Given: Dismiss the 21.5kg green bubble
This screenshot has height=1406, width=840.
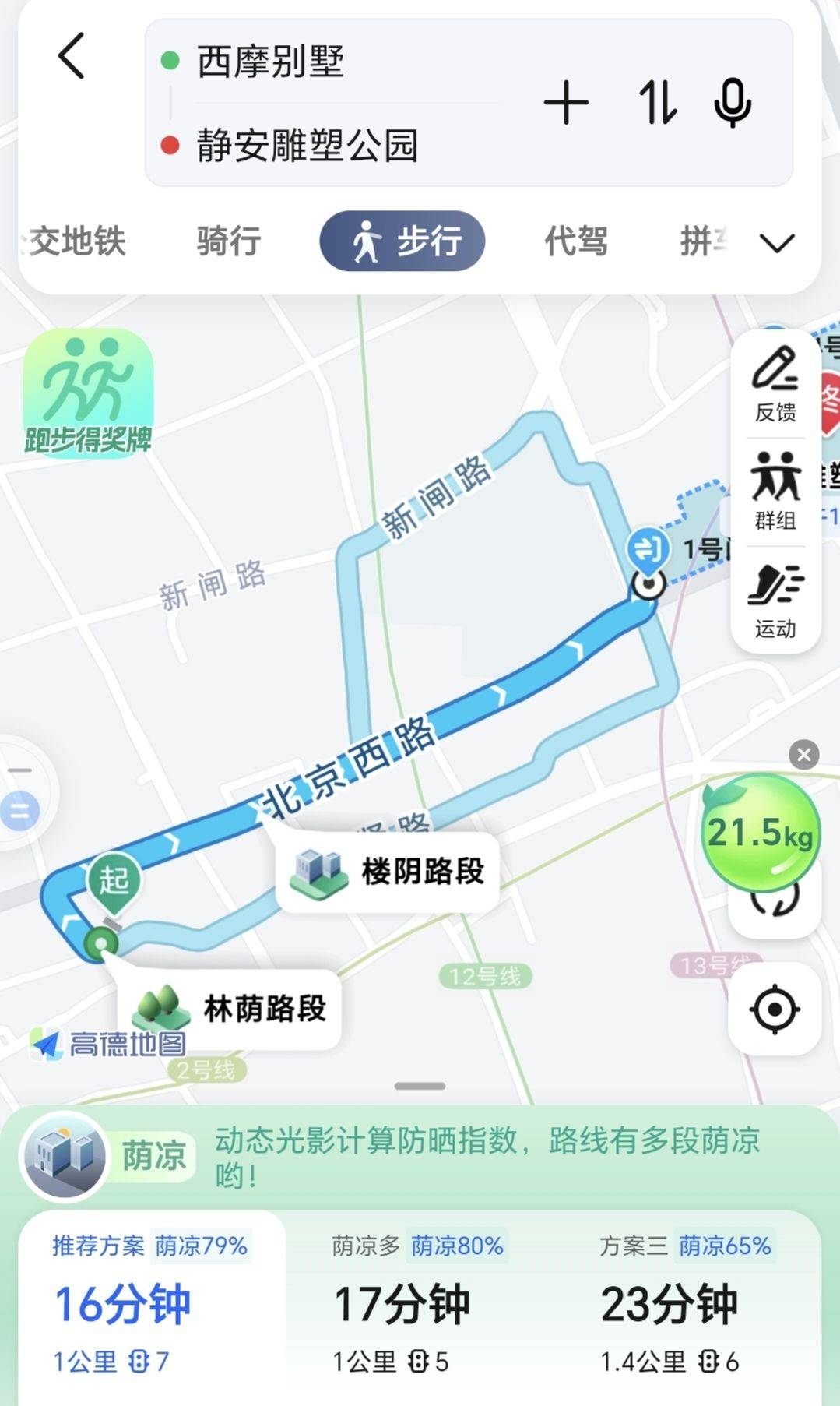Looking at the screenshot, I should [803, 754].
